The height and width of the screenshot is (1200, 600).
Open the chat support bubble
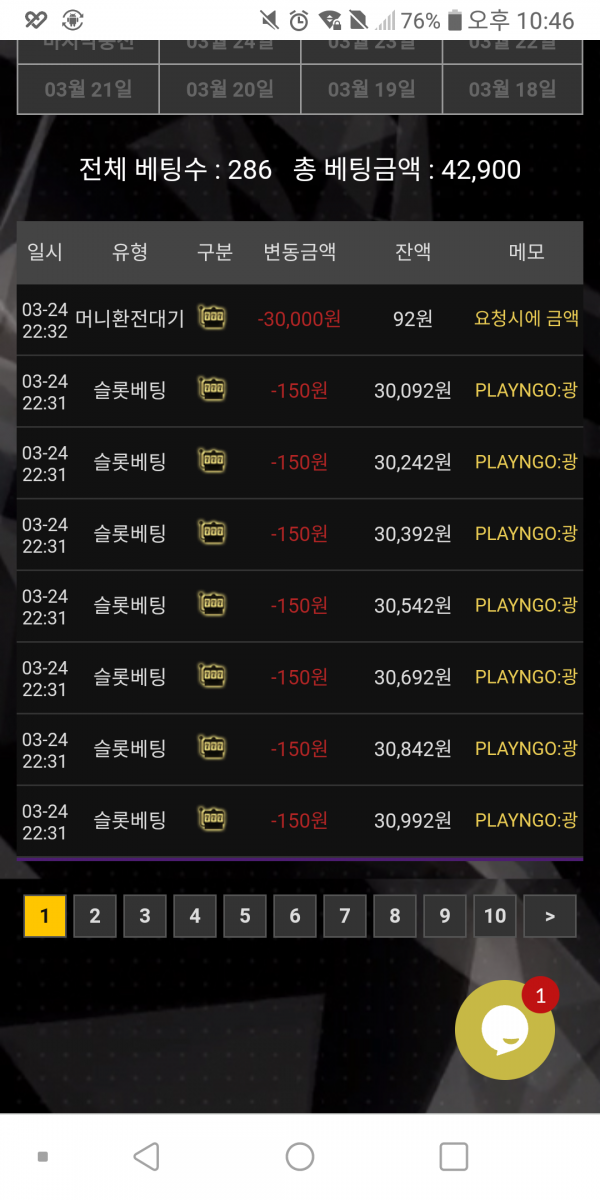pyautogui.click(x=504, y=1029)
